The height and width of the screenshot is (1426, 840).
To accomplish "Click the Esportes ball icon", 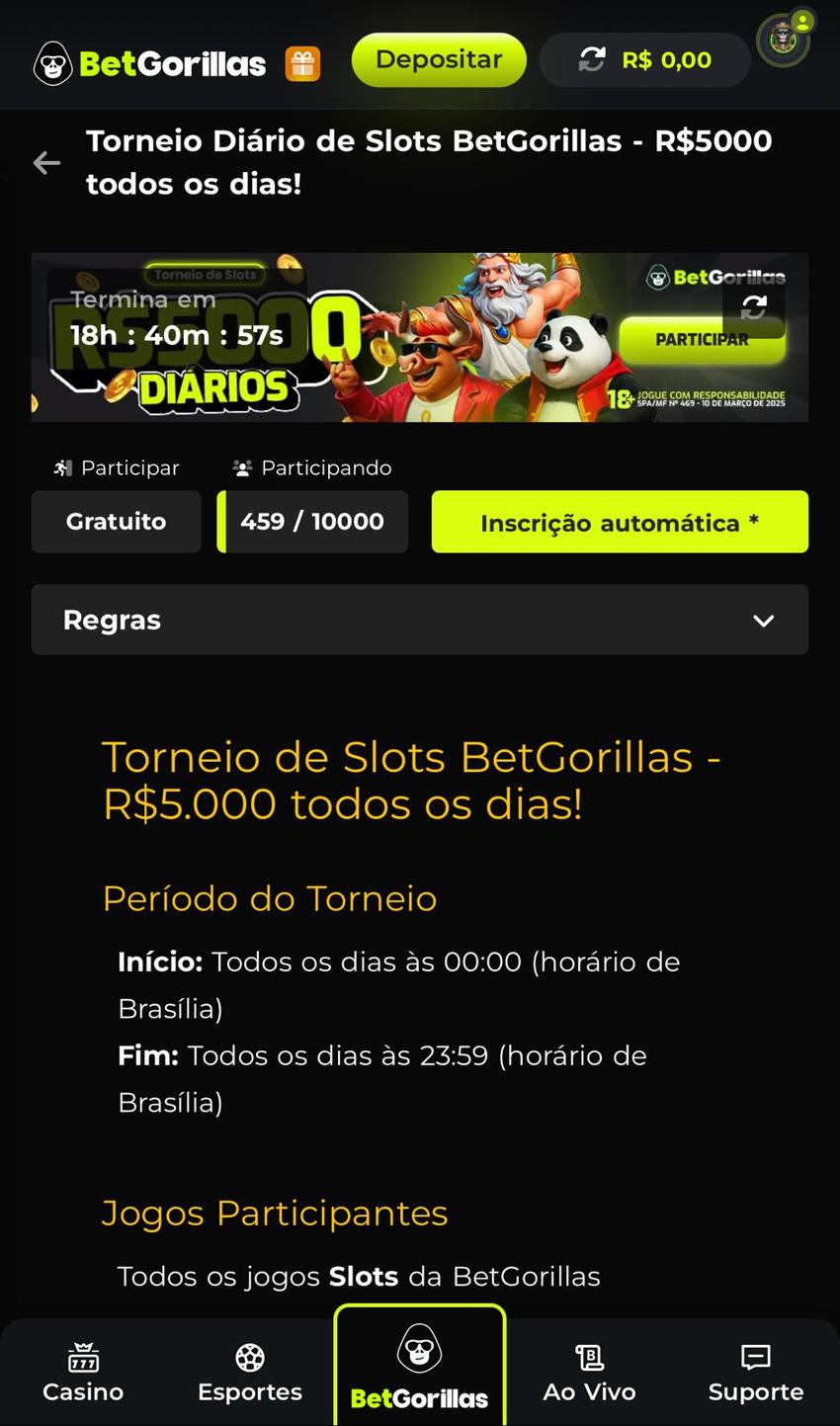I will coord(249,1355).
